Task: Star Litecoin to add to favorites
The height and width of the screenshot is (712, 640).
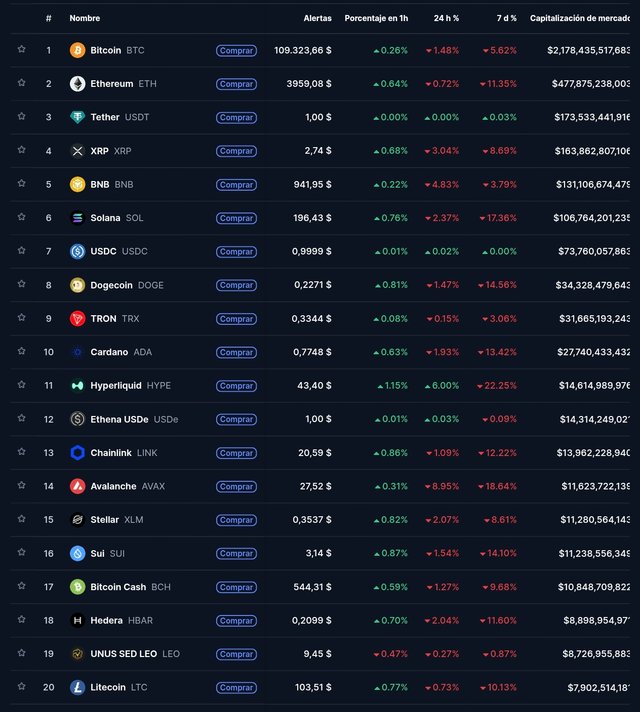Action: point(21,687)
